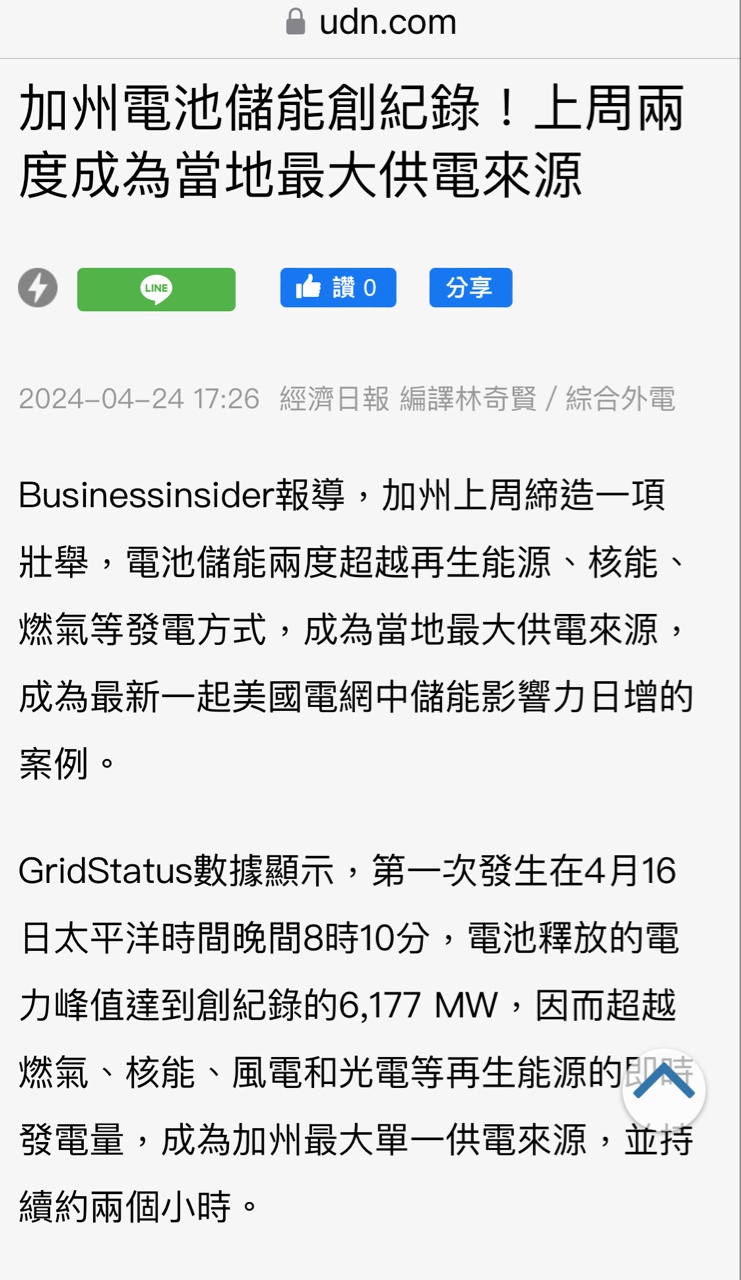The height and width of the screenshot is (1280, 741).
Task: Share the article via LINE
Action: (156, 289)
